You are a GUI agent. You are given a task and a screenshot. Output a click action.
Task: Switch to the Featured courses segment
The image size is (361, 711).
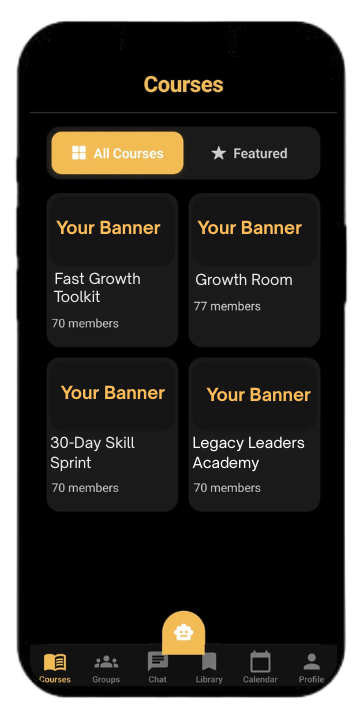click(x=250, y=153)
